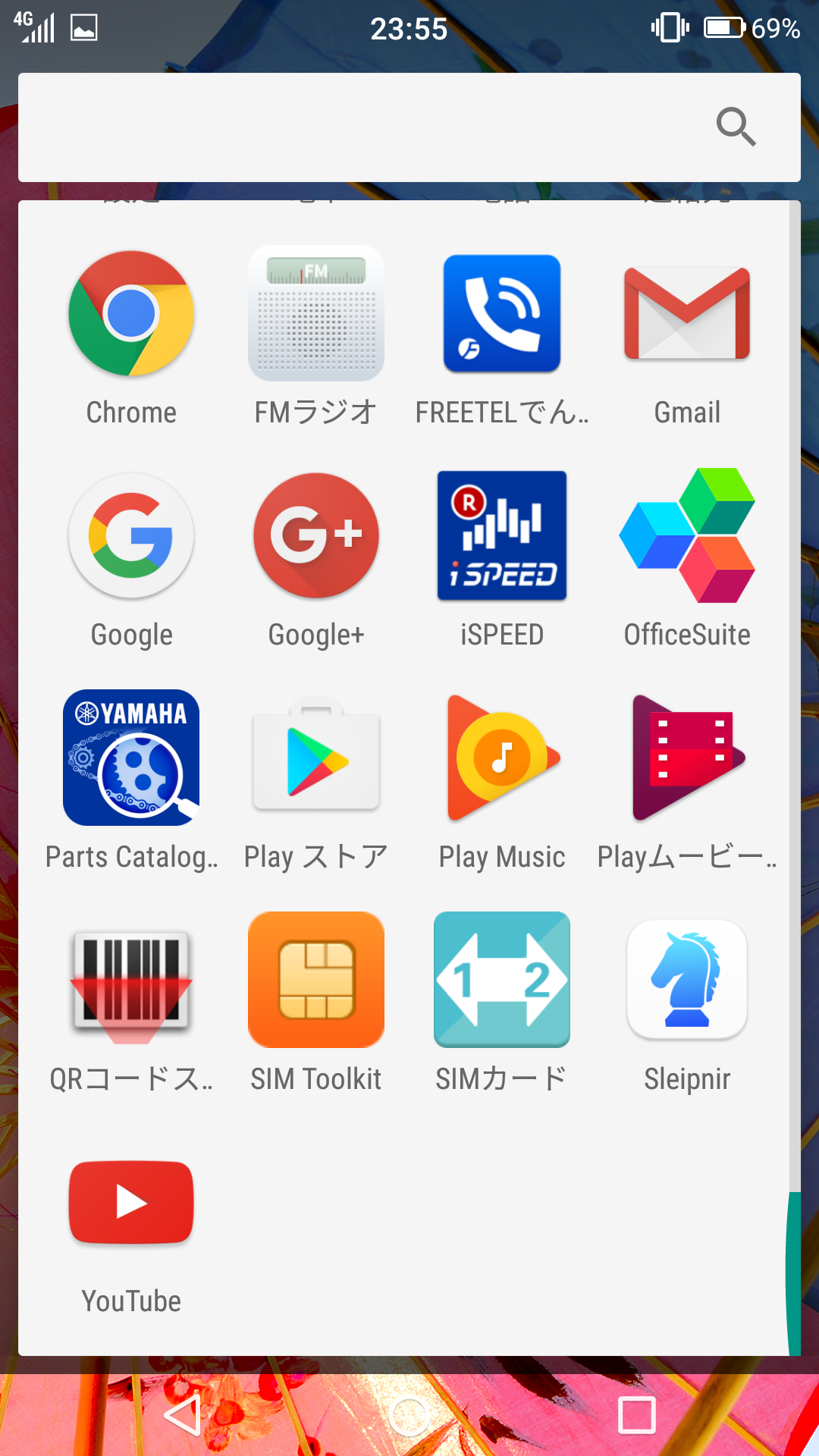Open the Play ストア app
This screenshot has width=819, height=1456.
click(x=316, y=758)
